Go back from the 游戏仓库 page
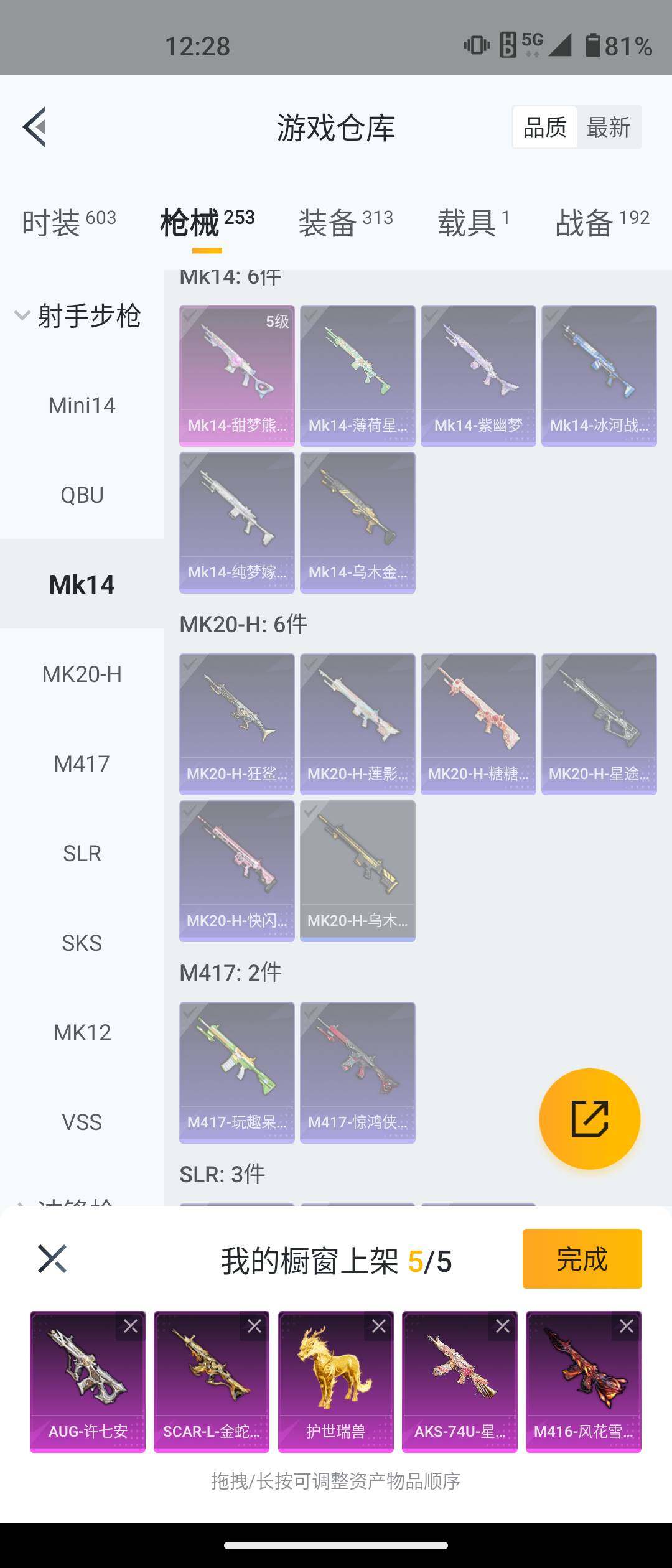Viewport: 672px width, 1568px height. coord(35,127)
